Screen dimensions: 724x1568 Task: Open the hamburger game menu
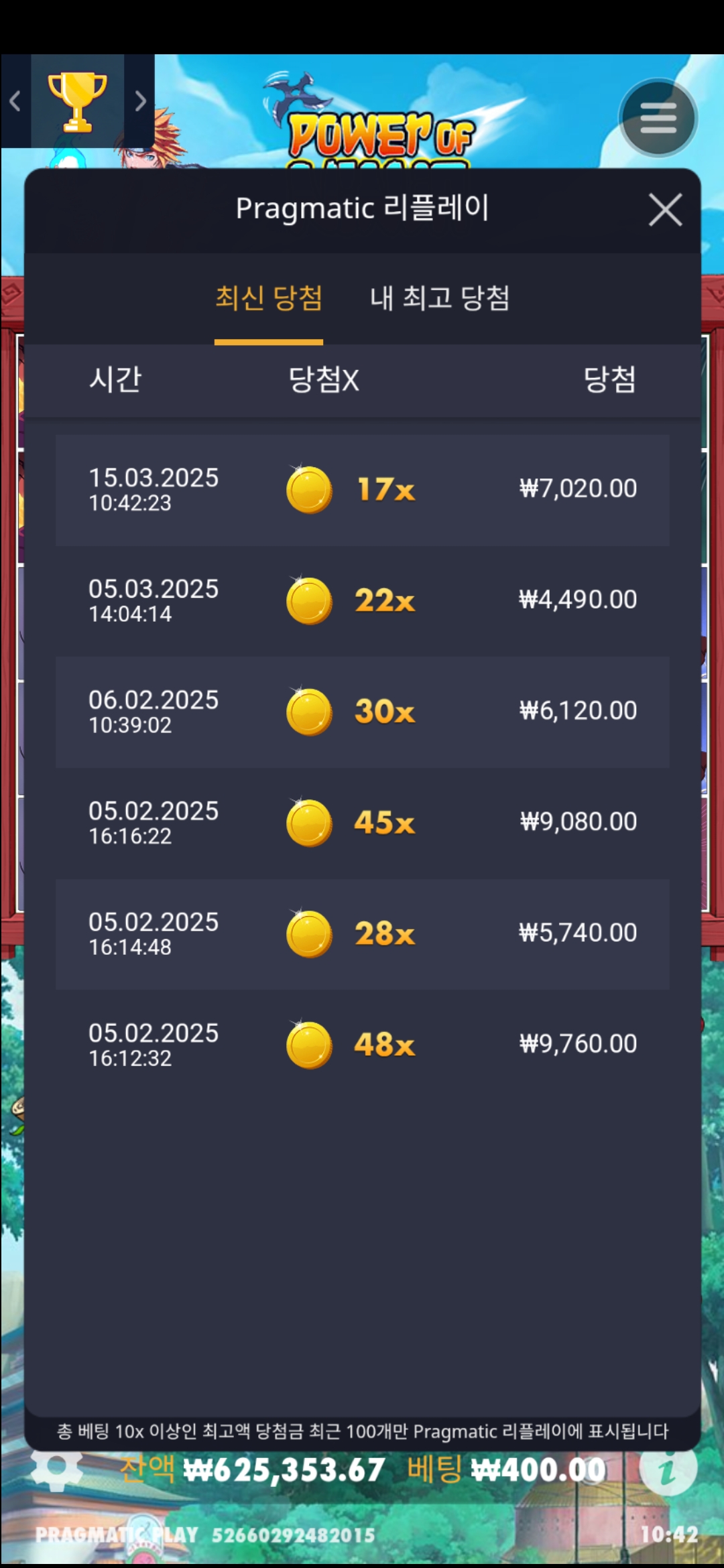(658, 118)
